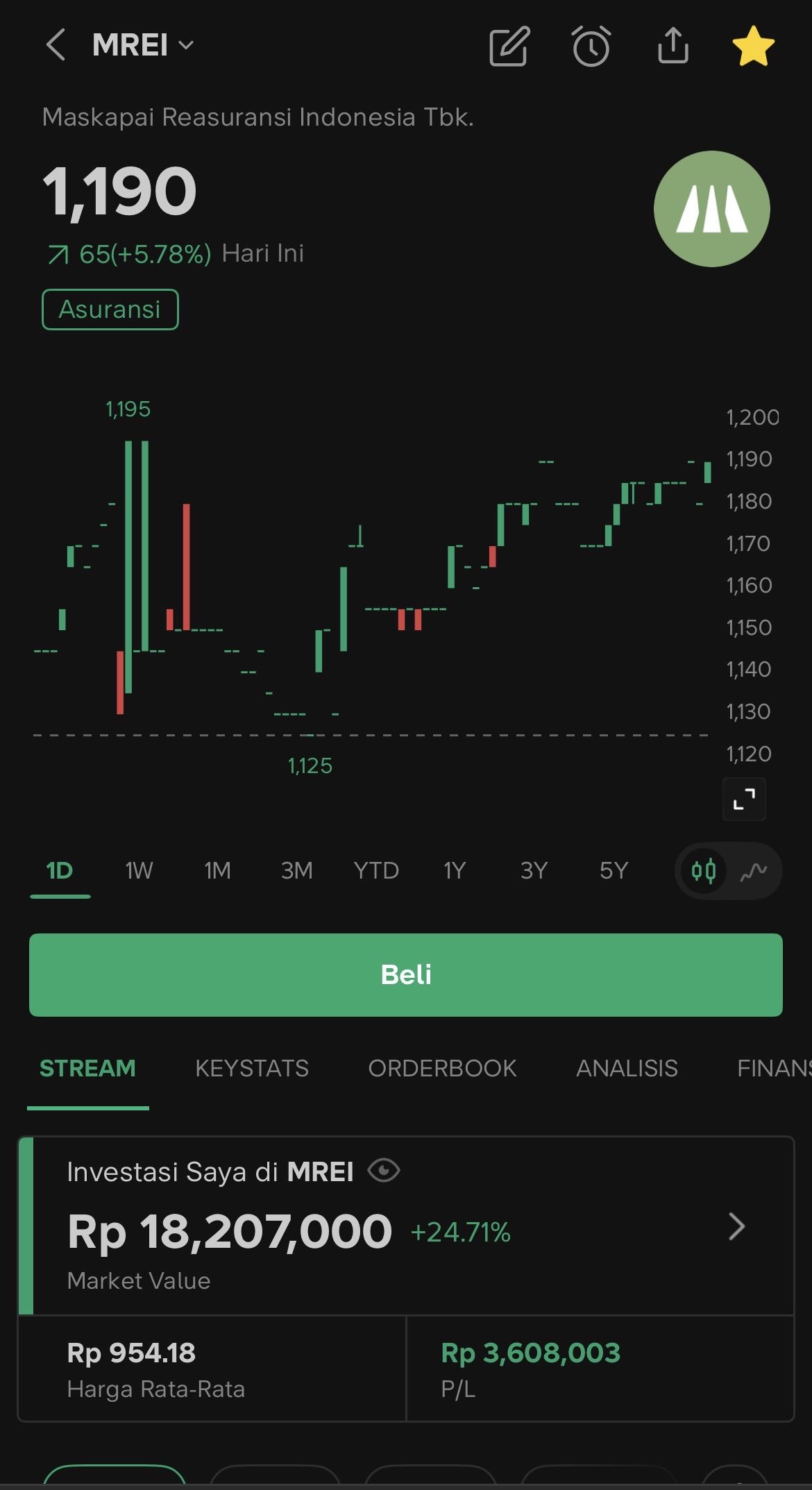Remove MREI from watchlist via star
The height and width of the screenshot is (1490, 812).
coord(753,46)
